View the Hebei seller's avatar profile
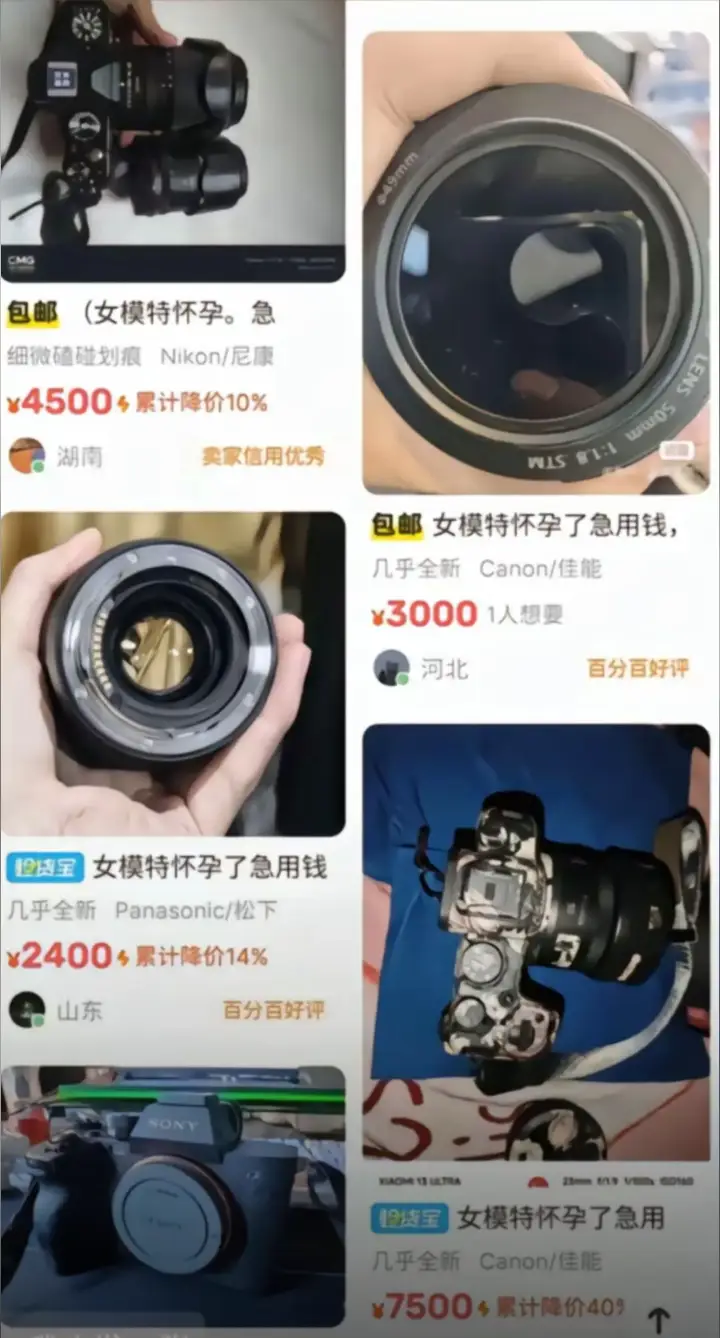The width and height of the screenshot is (720, 1338). (392, 668)
